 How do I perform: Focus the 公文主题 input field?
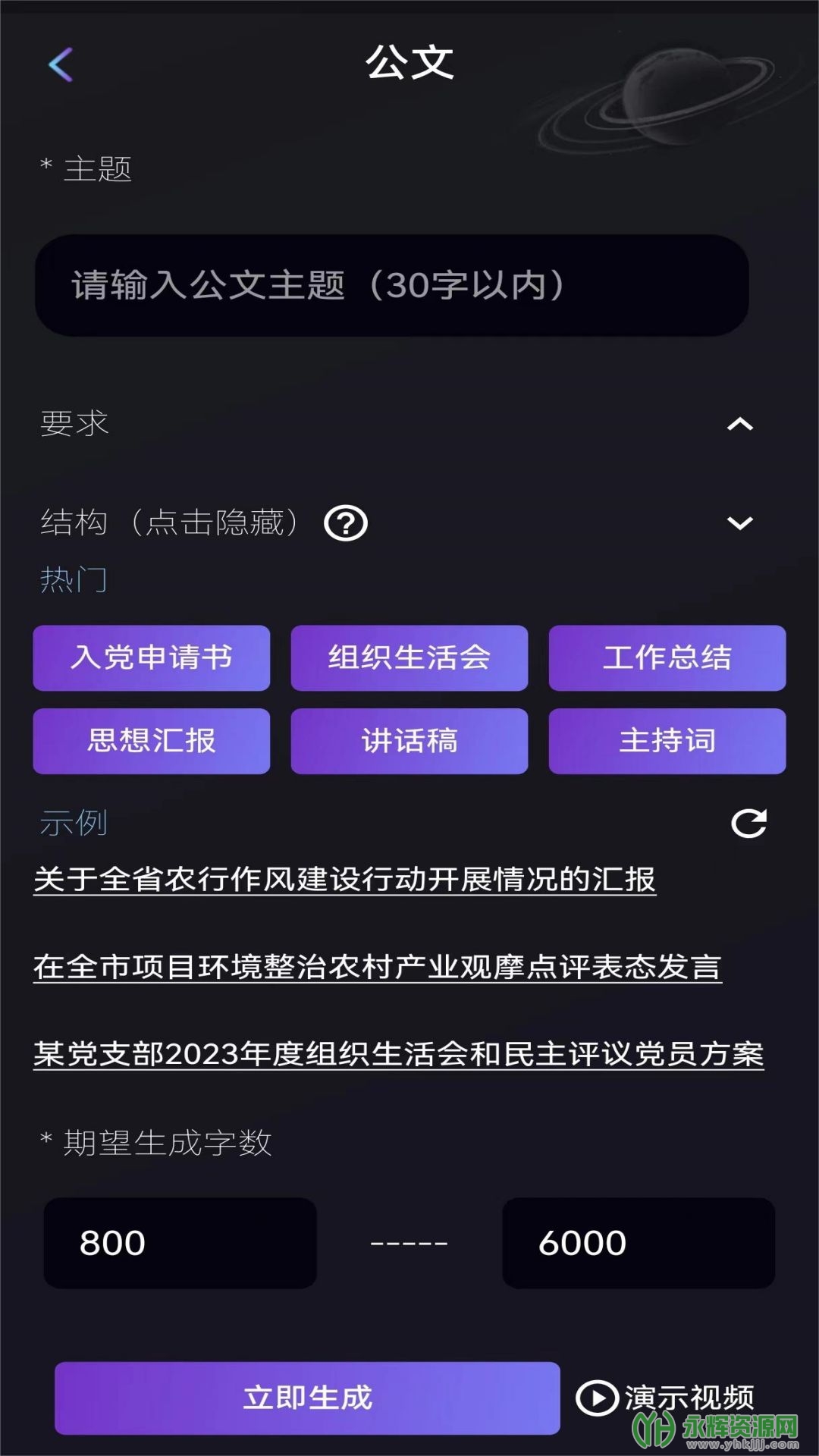click(391, 285)
